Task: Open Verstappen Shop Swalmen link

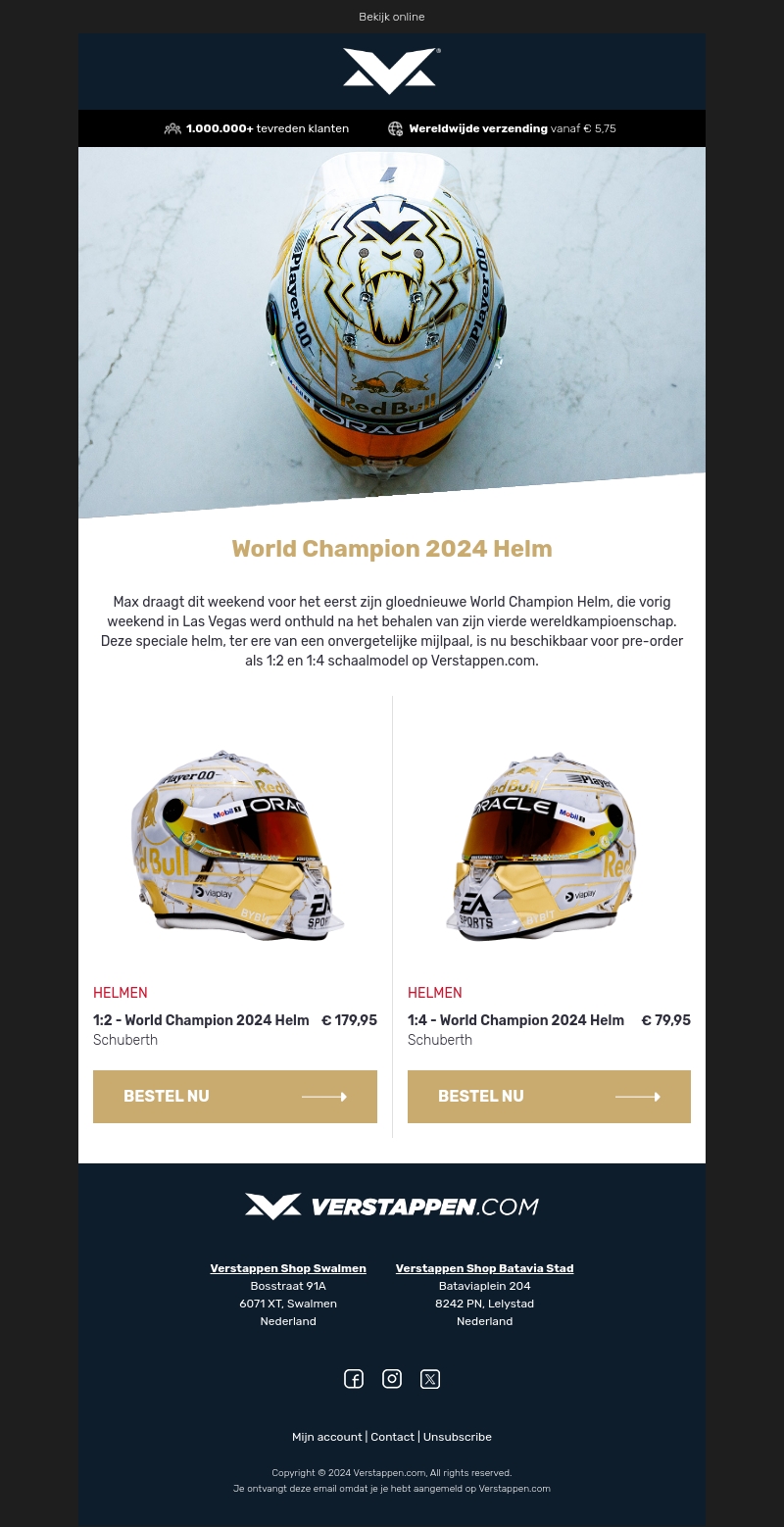Action: coord(288,1268)
